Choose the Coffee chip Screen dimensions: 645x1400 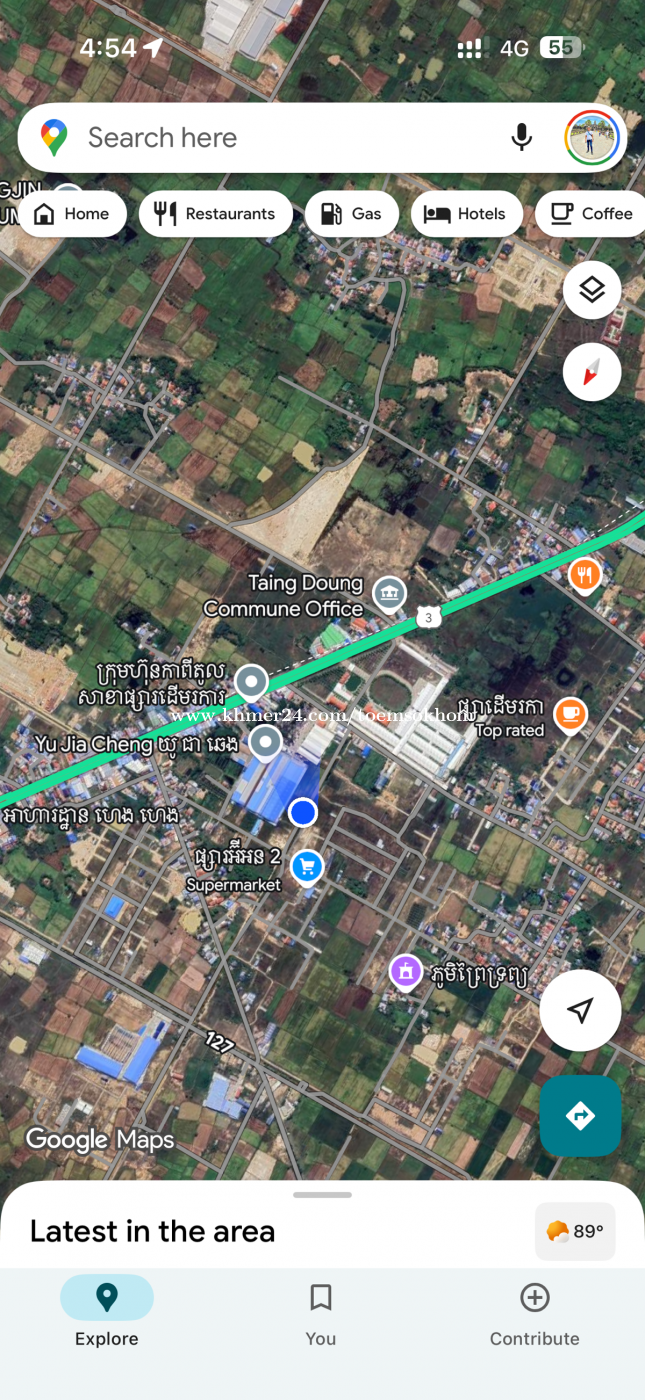(x=592, y=214)
